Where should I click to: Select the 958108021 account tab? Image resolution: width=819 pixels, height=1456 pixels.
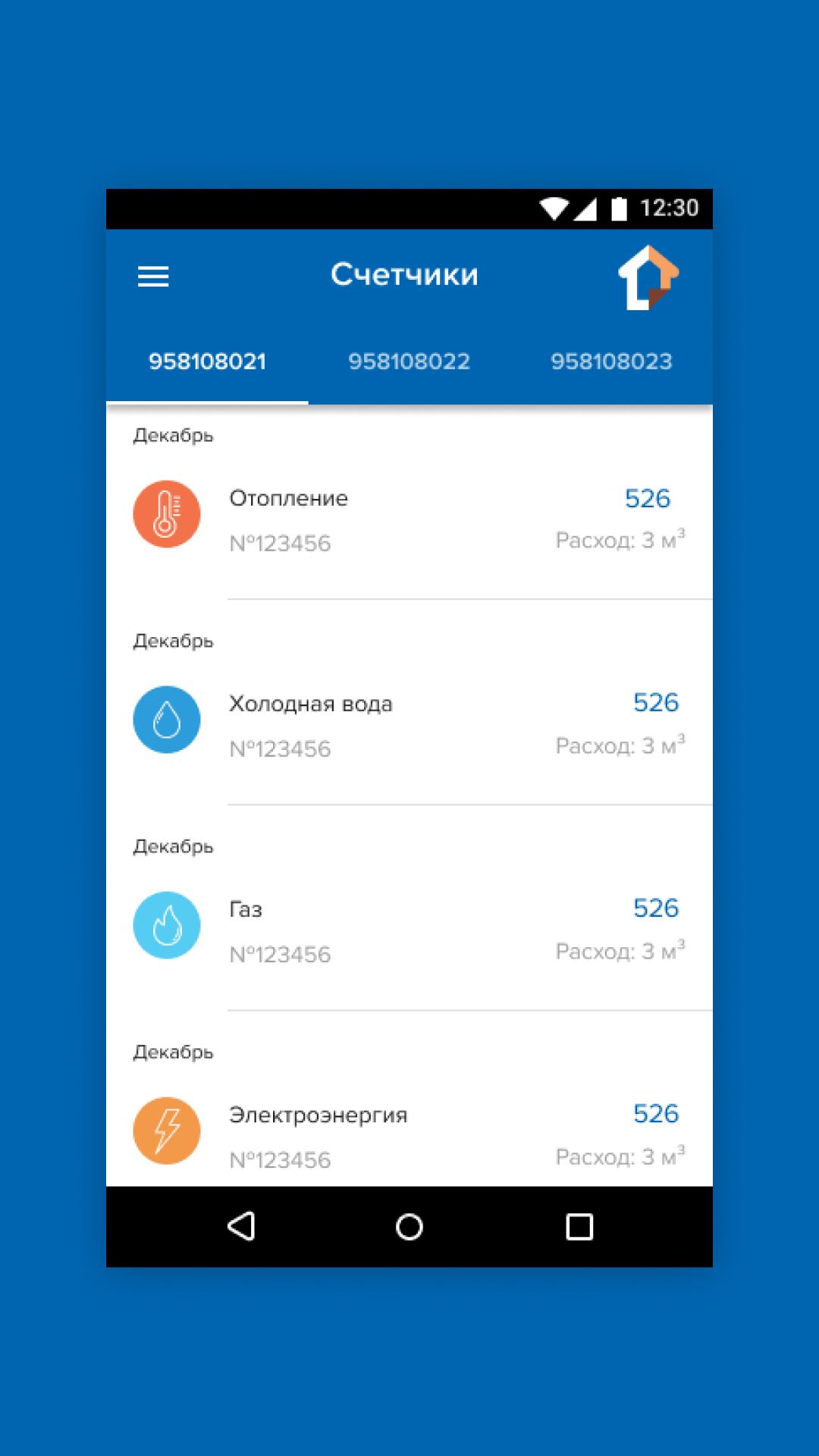207,362
